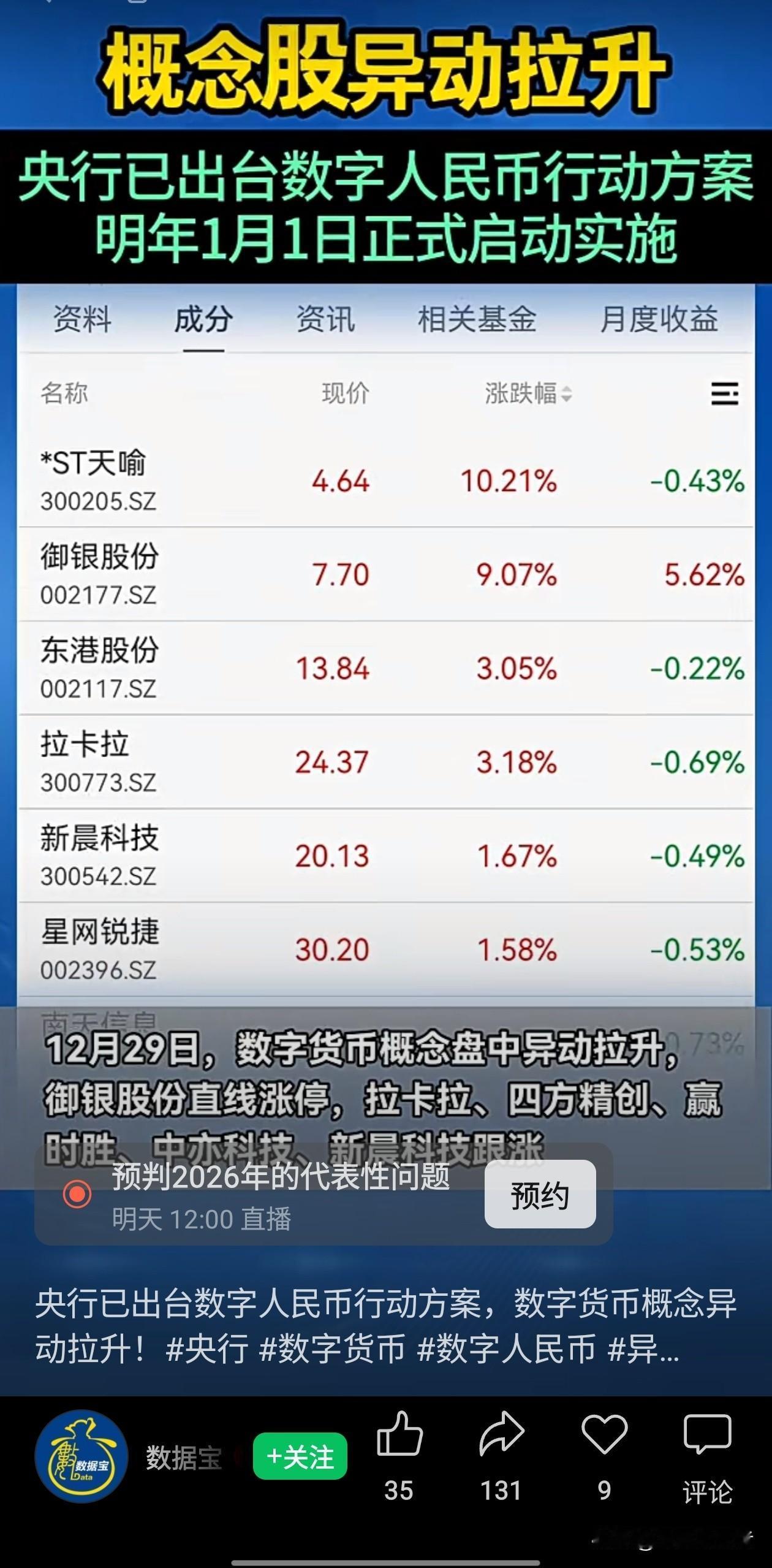The width and height of the screenshot is (772, 1568).
Task: Switch to the 资料 tab
Action: 85,319
